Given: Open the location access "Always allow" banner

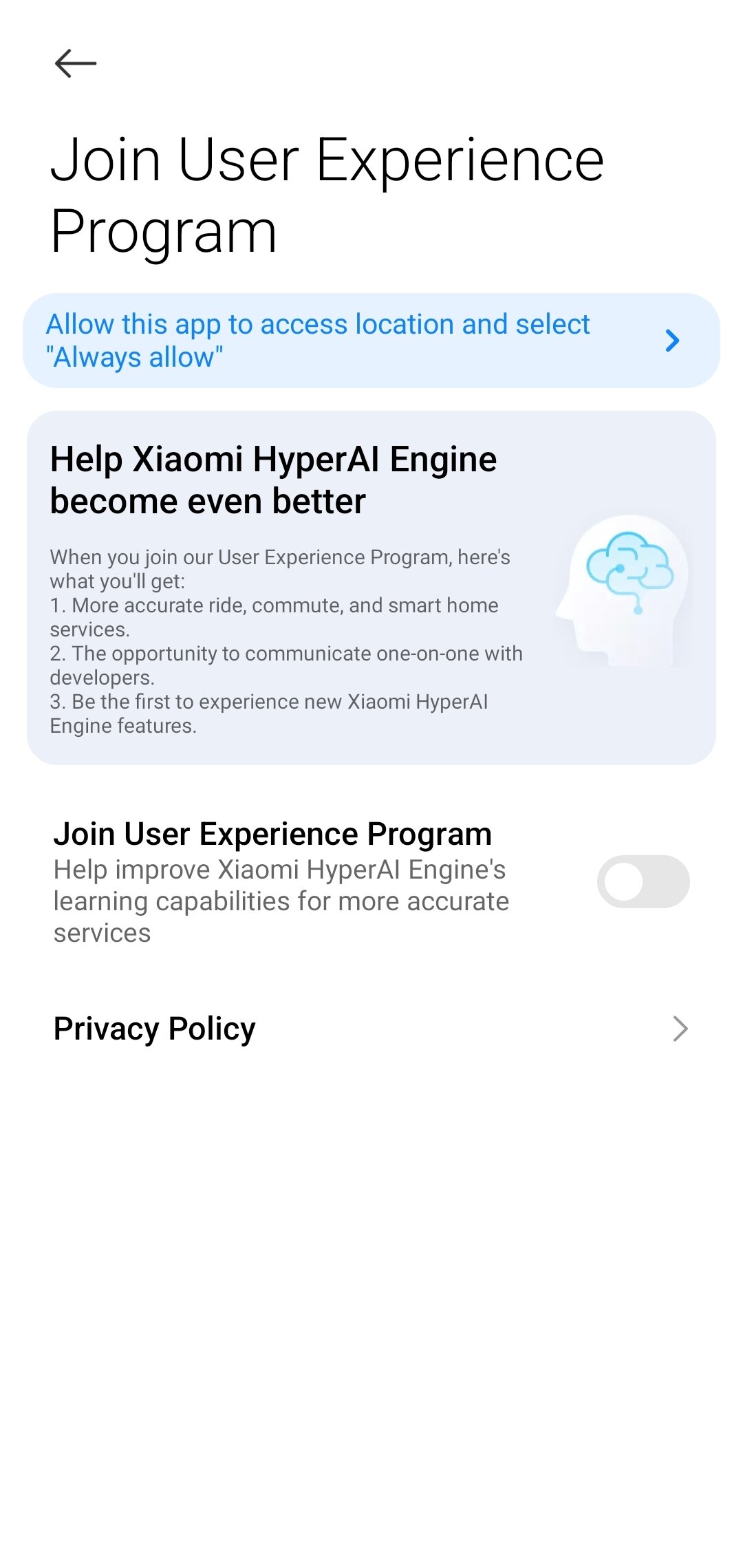Looking at the screenshot, I should pos(371,341).
